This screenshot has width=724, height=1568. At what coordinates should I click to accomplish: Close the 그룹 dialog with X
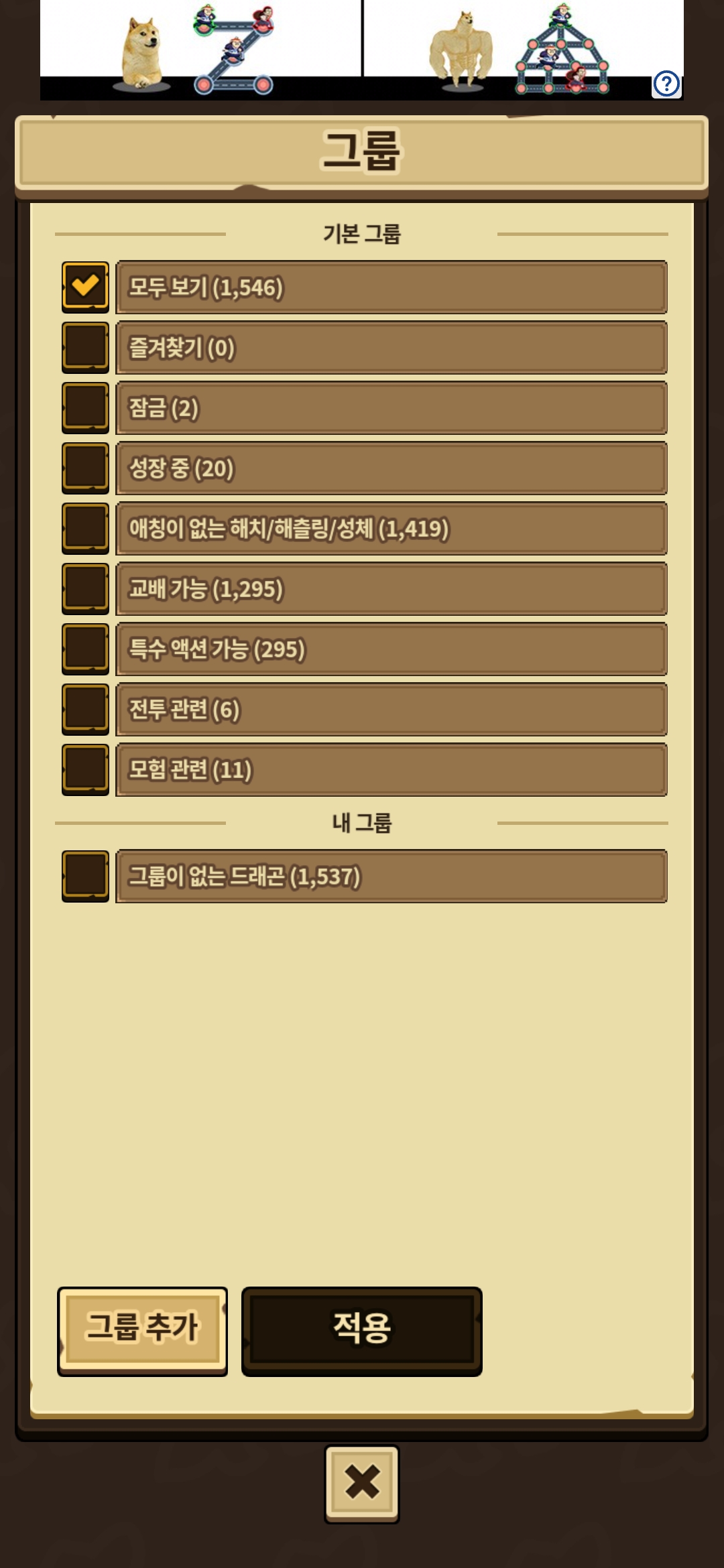(361, 1483)
